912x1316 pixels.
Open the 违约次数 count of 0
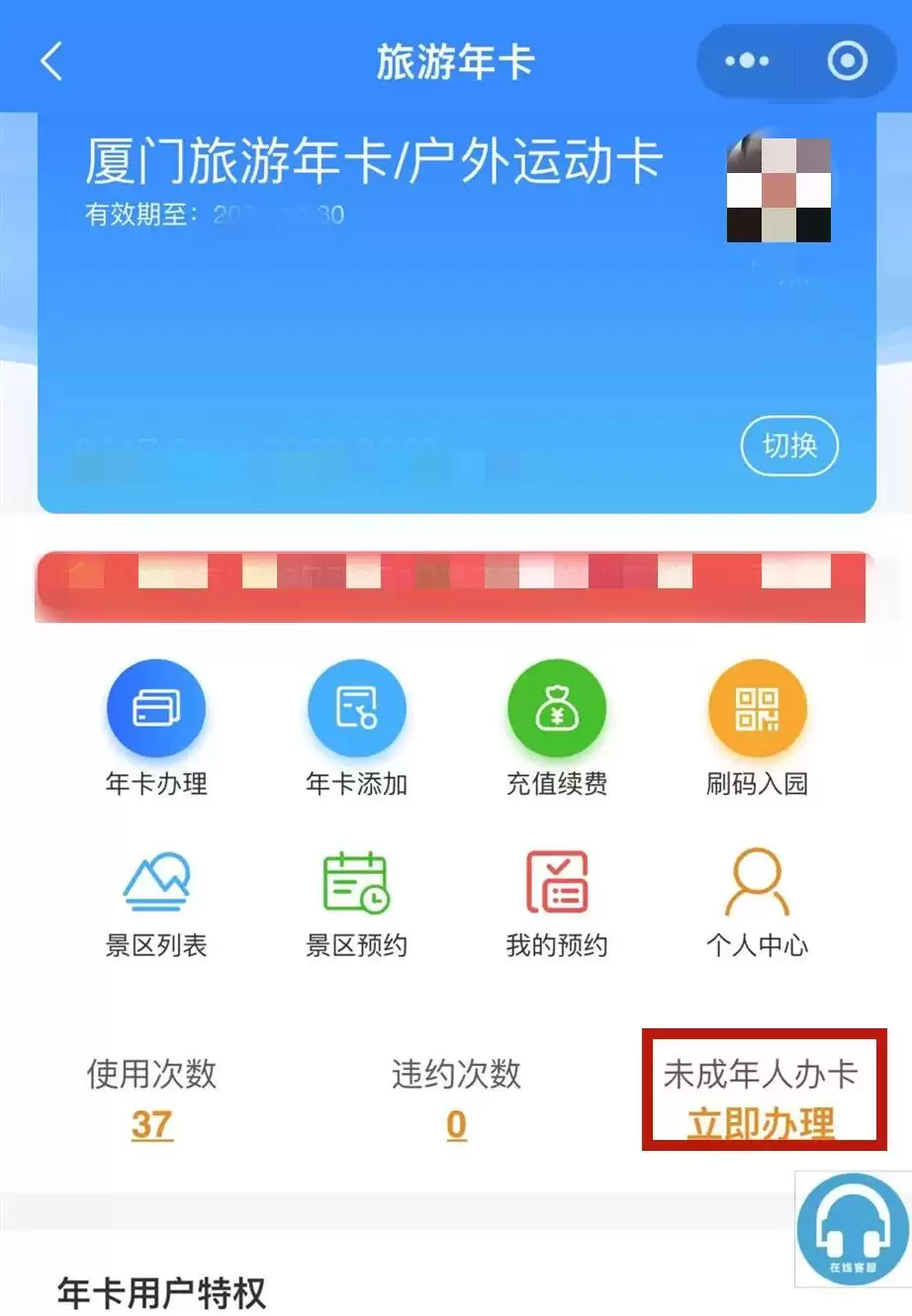(456, 1124)
